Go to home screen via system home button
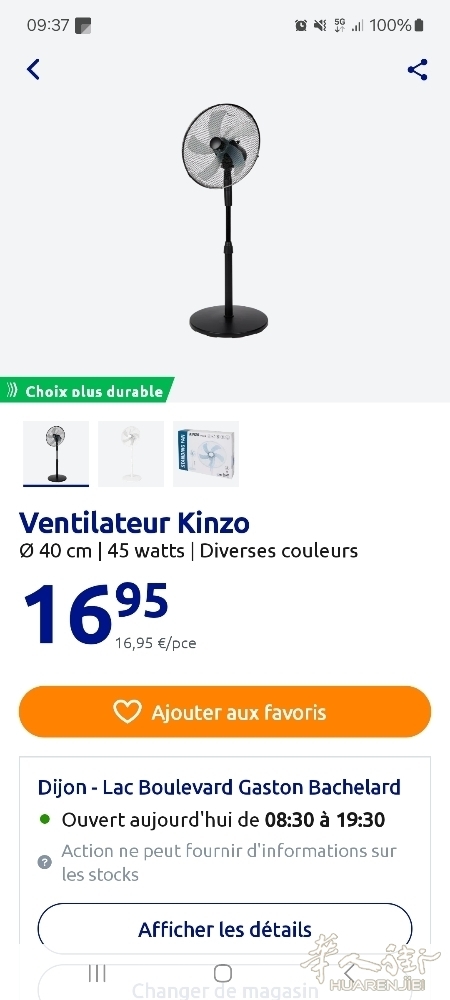 pos(222,973)
